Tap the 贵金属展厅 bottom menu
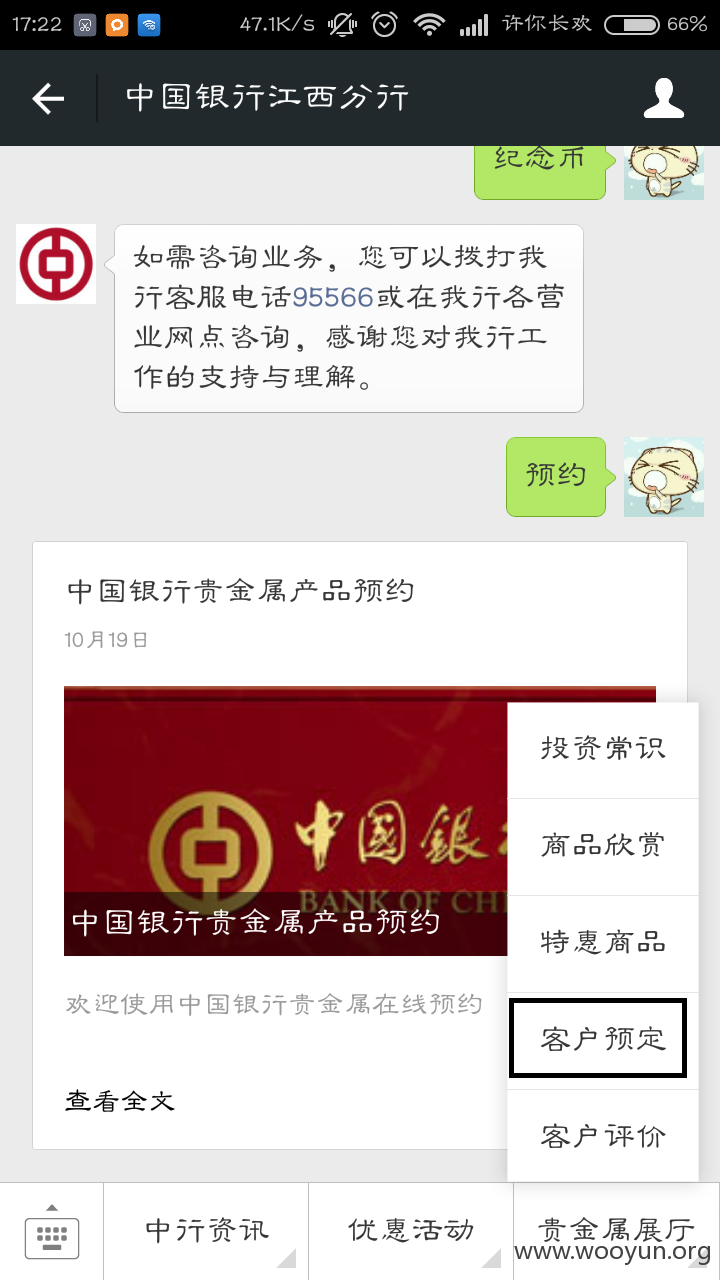Image resolution: width=720 pixels, height=1280 pixels. [x=617, y=1231]
